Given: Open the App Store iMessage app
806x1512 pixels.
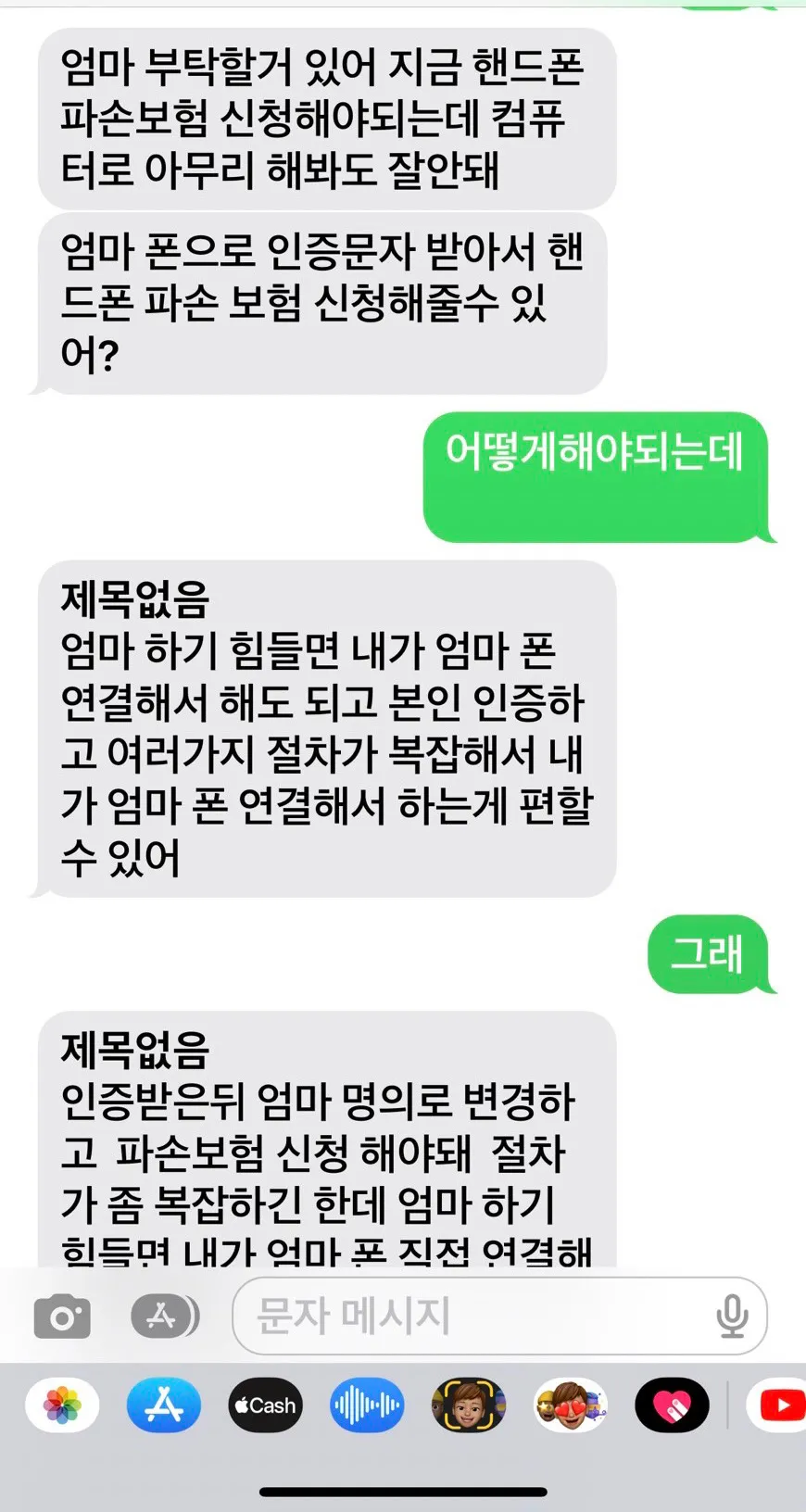Looking at the screenshot, I should point(164,1405).
